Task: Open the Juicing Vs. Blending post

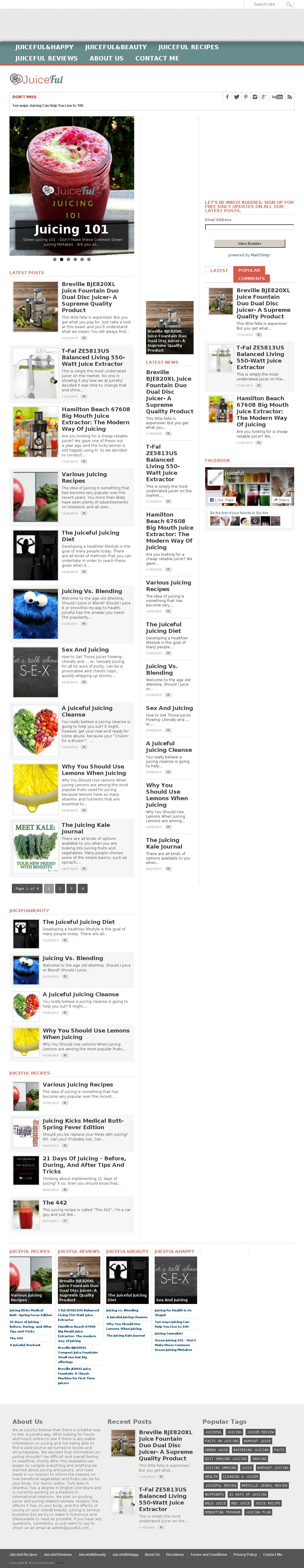Action: pyautogui.click(x=91, y=591)
